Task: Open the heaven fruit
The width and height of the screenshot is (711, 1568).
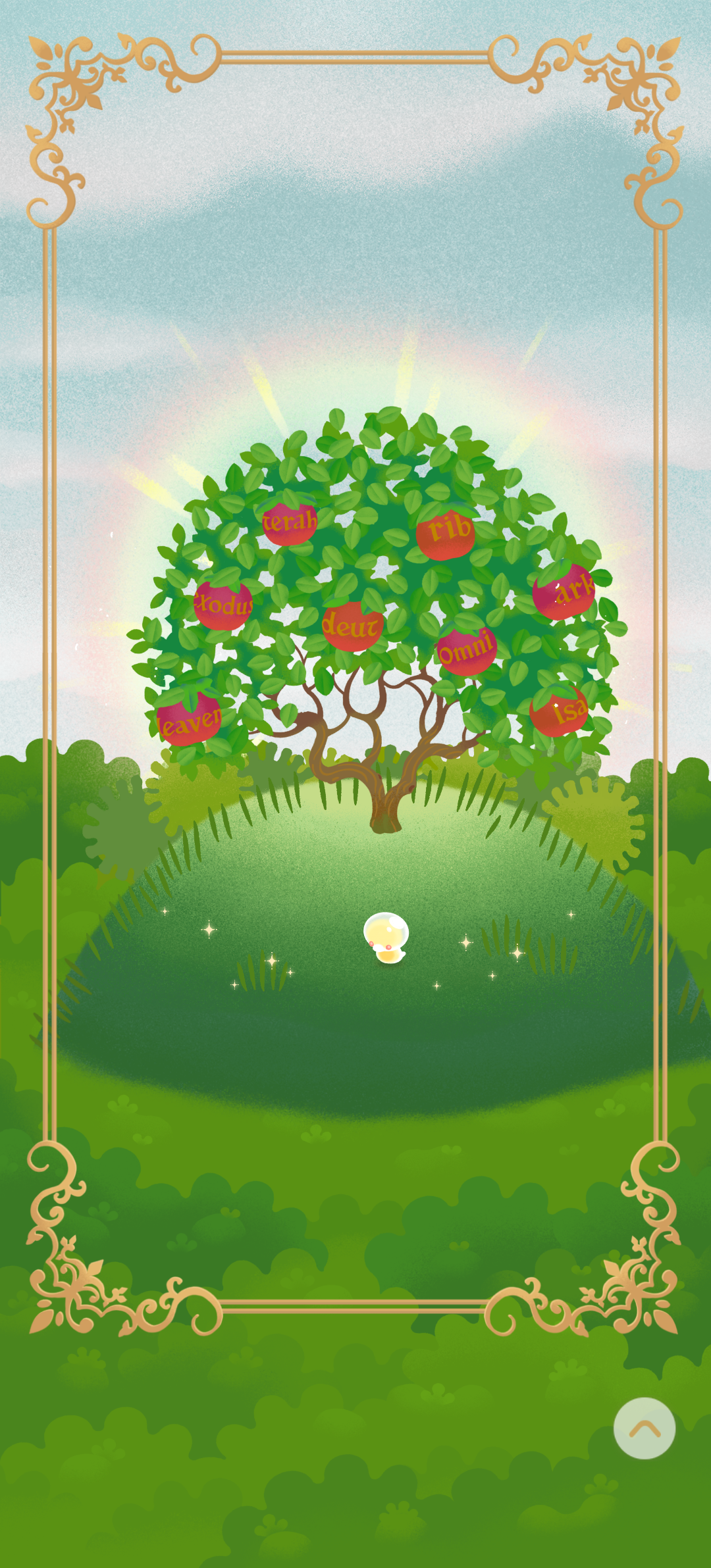Action: click(x=189, y=721)
